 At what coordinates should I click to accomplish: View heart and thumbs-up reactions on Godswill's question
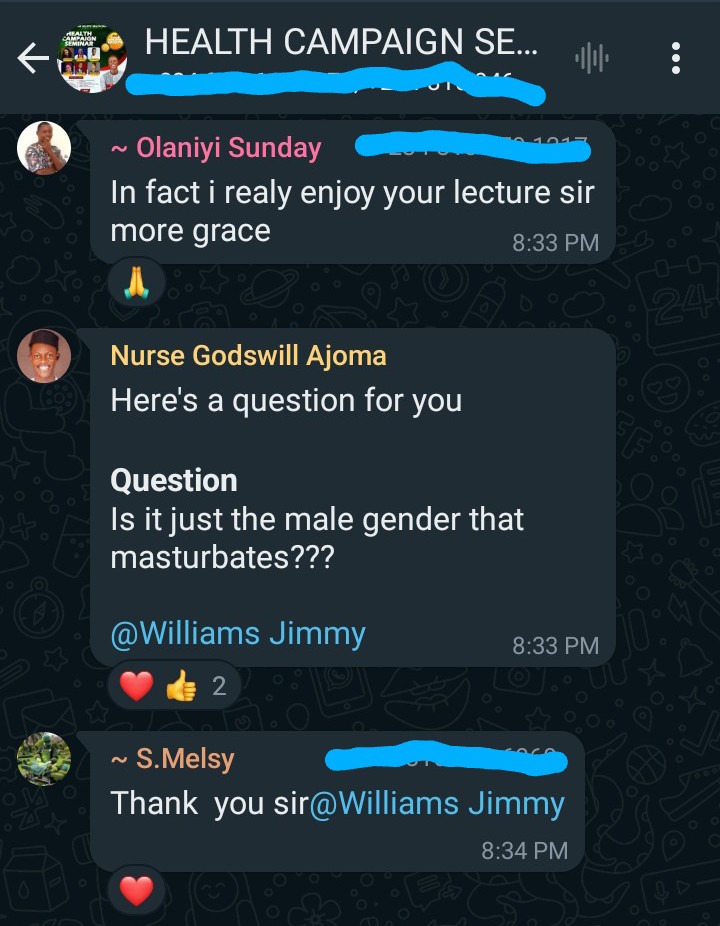[174, 685]
